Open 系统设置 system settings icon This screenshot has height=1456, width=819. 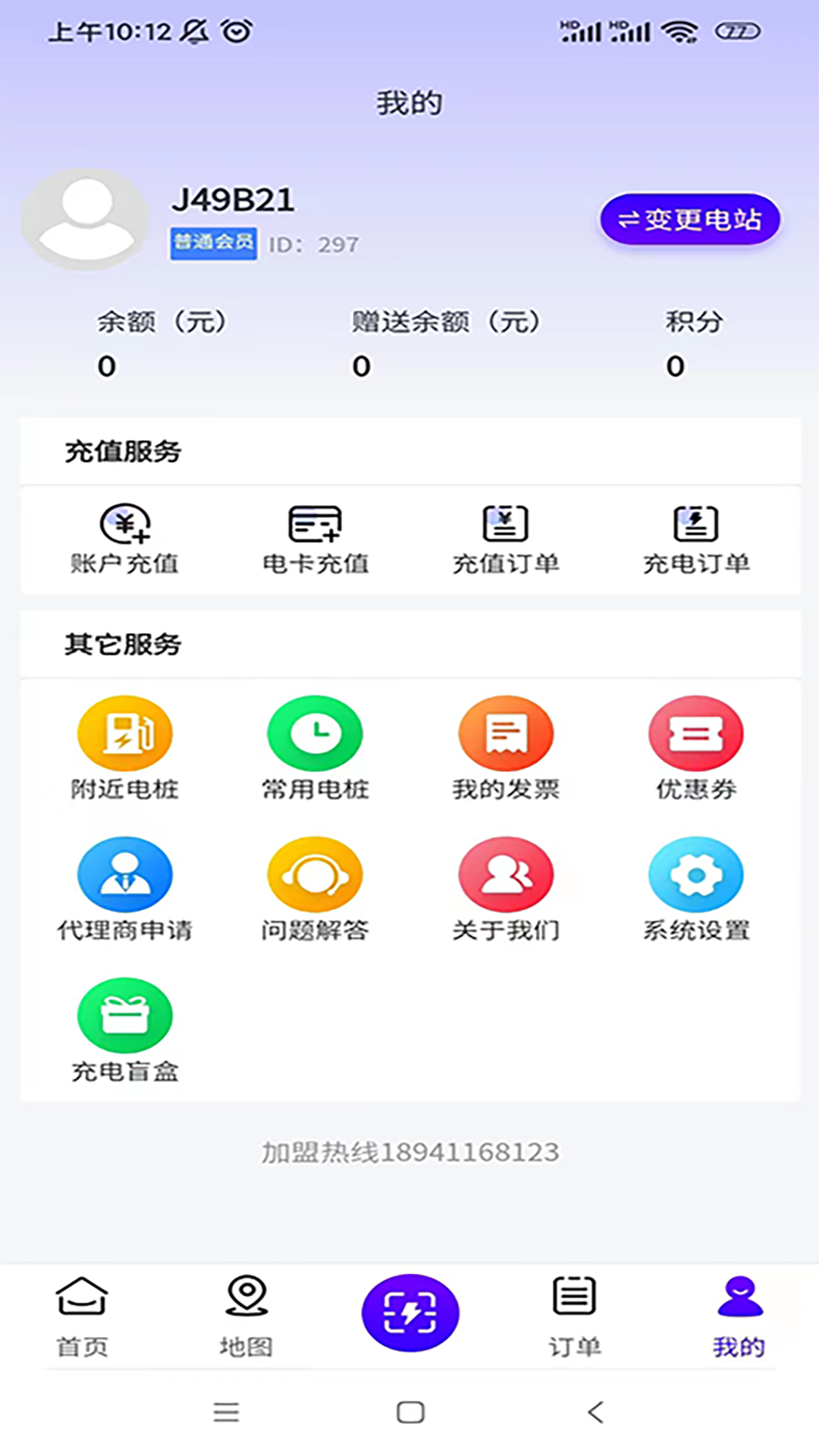[x=695, y=887]
